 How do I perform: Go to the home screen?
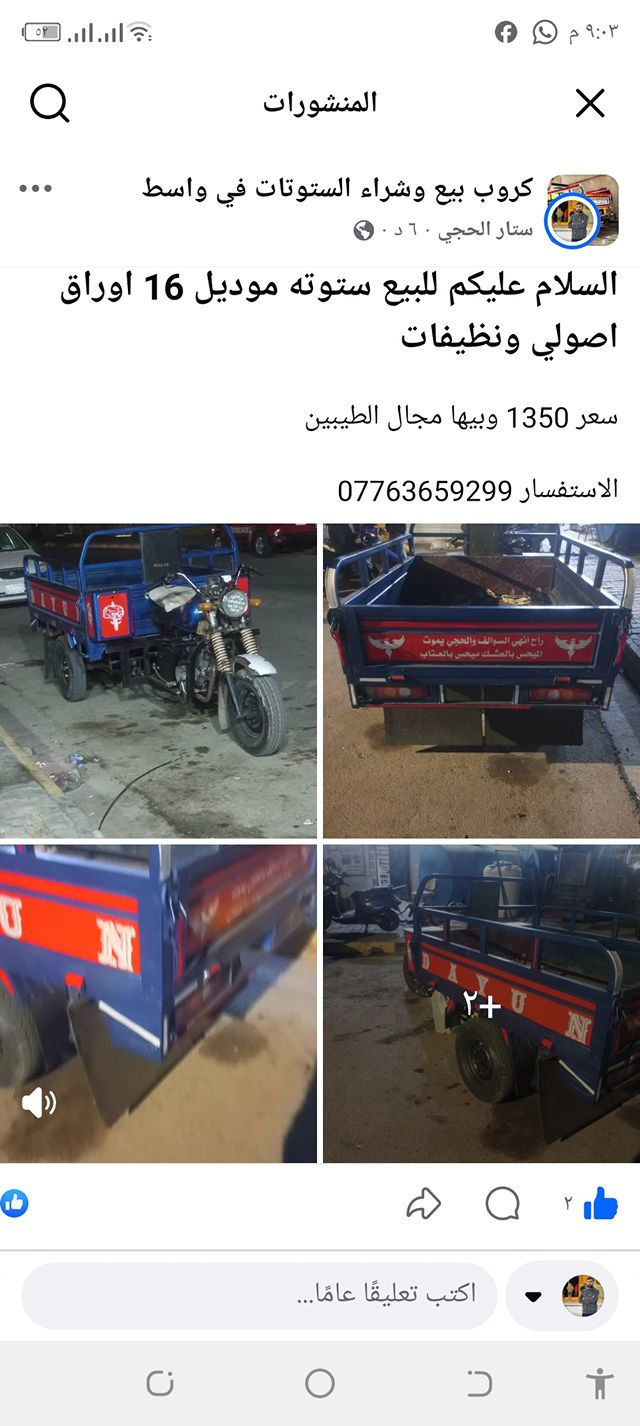coord(320,1384)
